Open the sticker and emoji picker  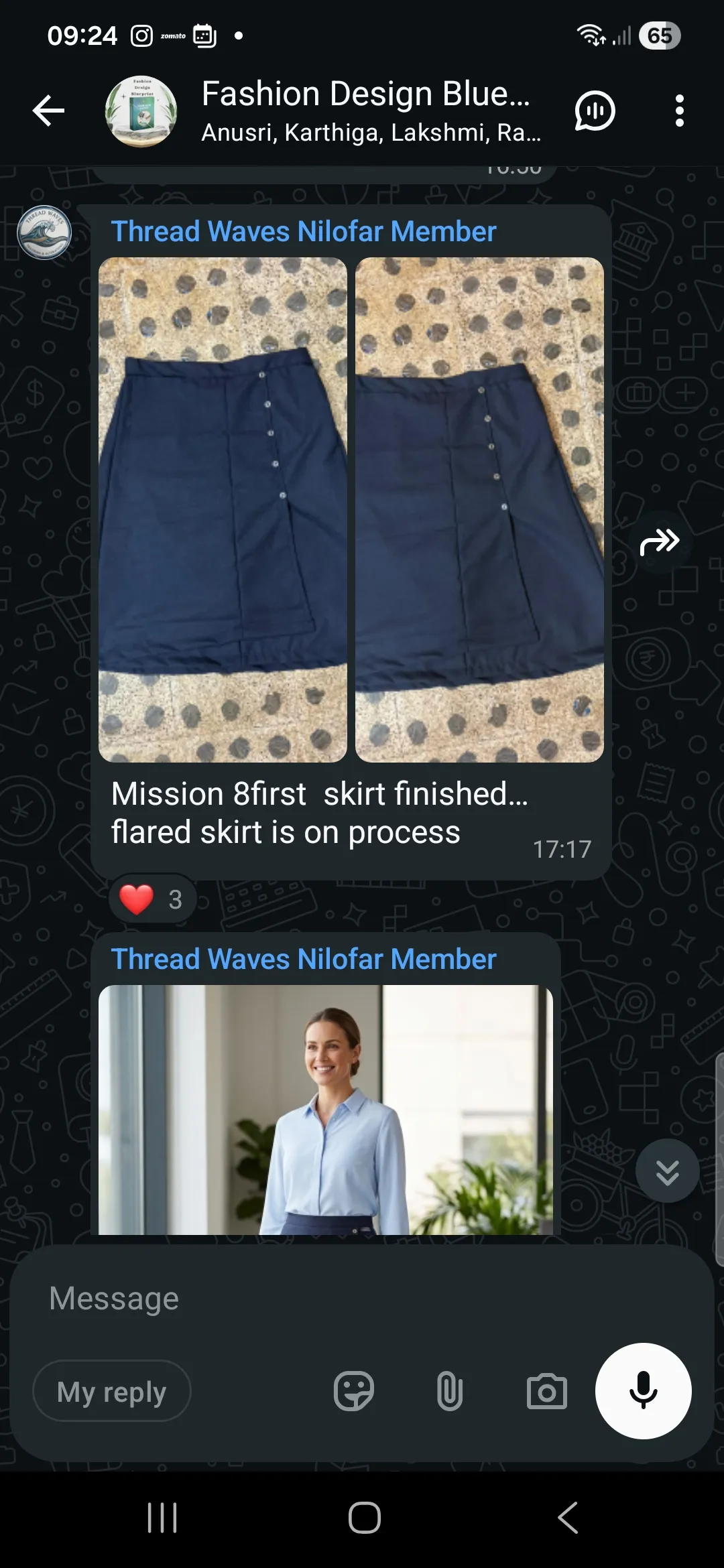353,1392
